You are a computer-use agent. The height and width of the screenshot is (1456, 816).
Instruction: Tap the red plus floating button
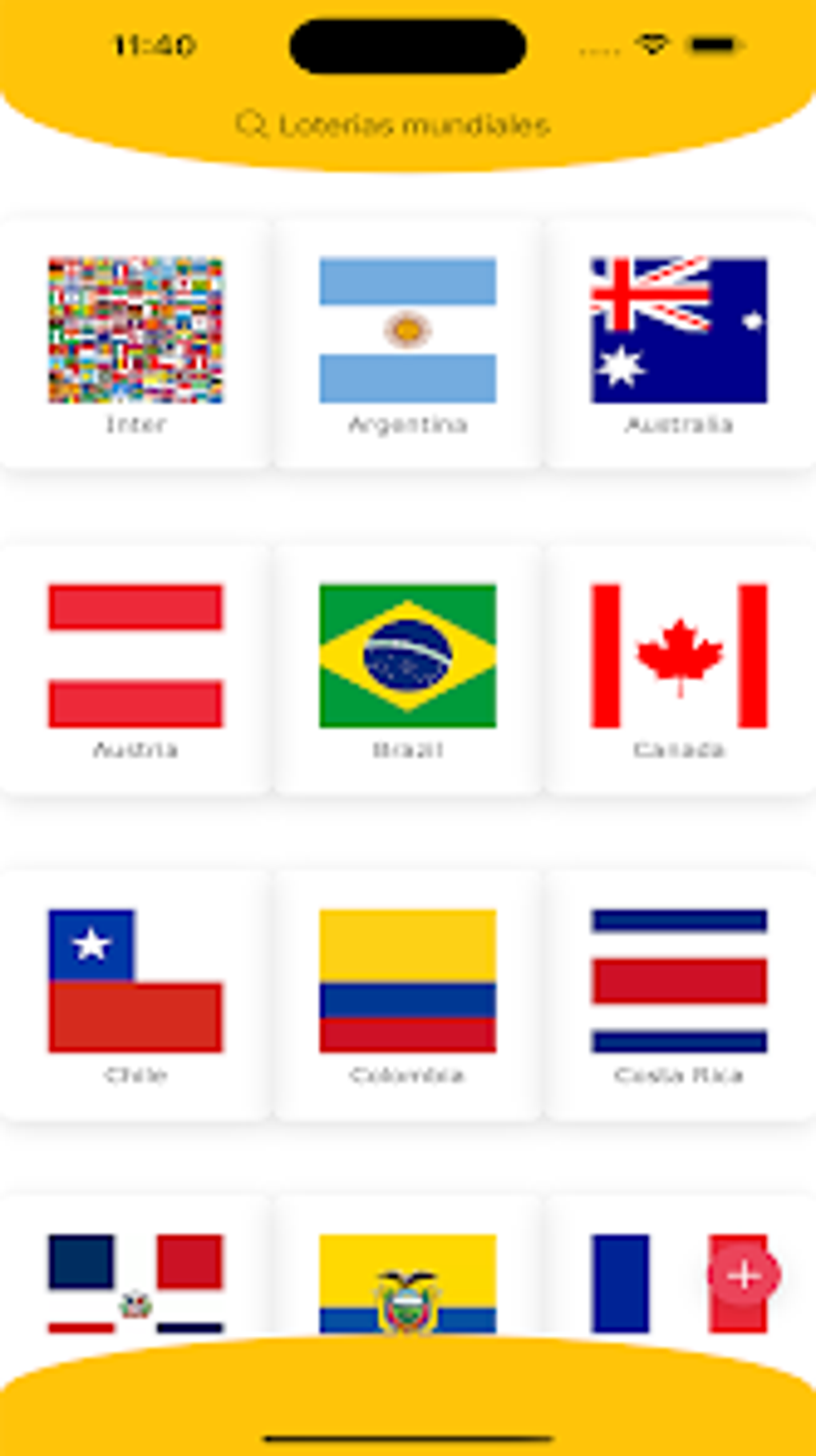[744, 1274]
